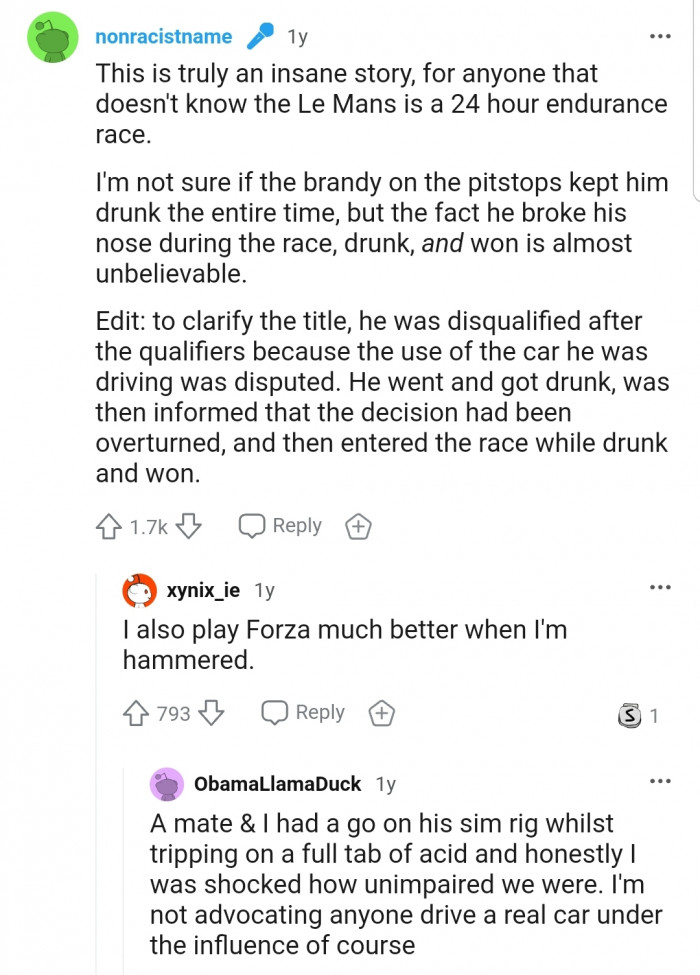Image resolution: width=700 pixels, height=975 pixels.
Task: Open overflow menu on xynix_ie's comment
Action: (660, 588)
